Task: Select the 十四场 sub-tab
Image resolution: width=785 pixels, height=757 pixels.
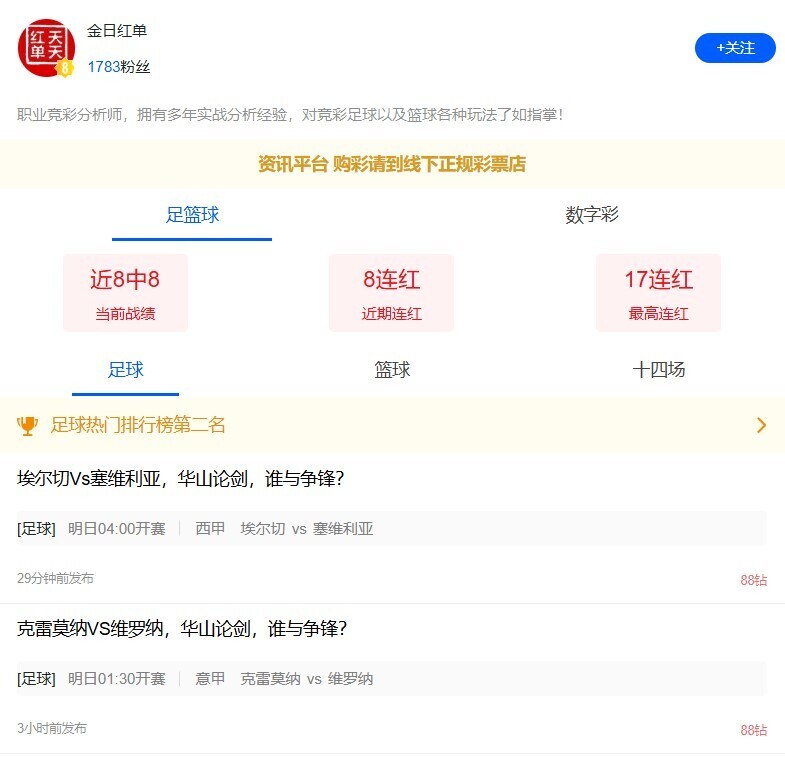Action: point(659,370)
